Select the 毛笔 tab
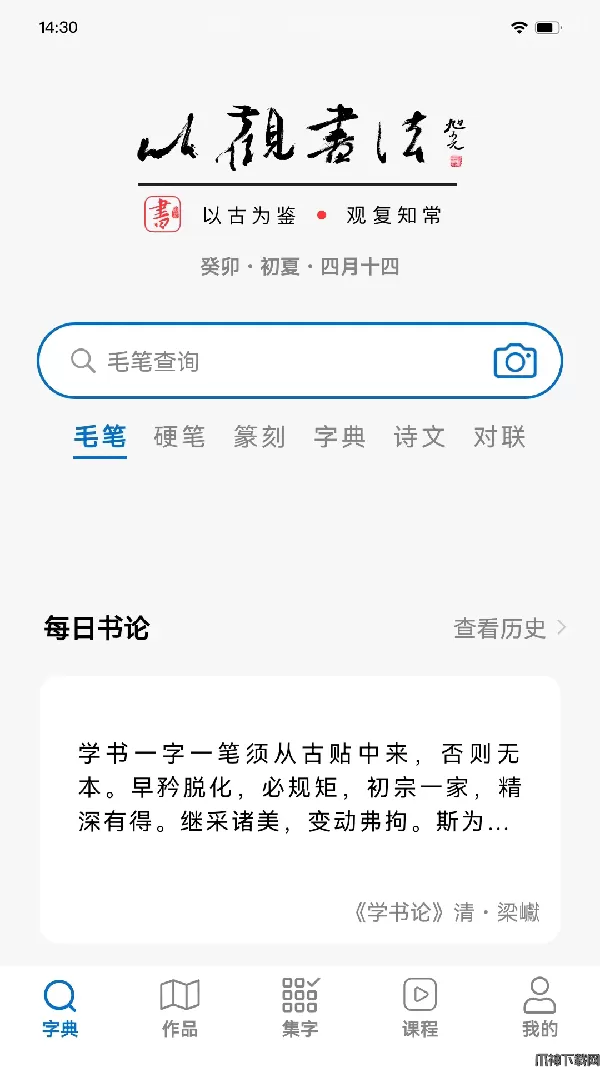The width and height of the screenshot is (600, 1067). point(100,437)
